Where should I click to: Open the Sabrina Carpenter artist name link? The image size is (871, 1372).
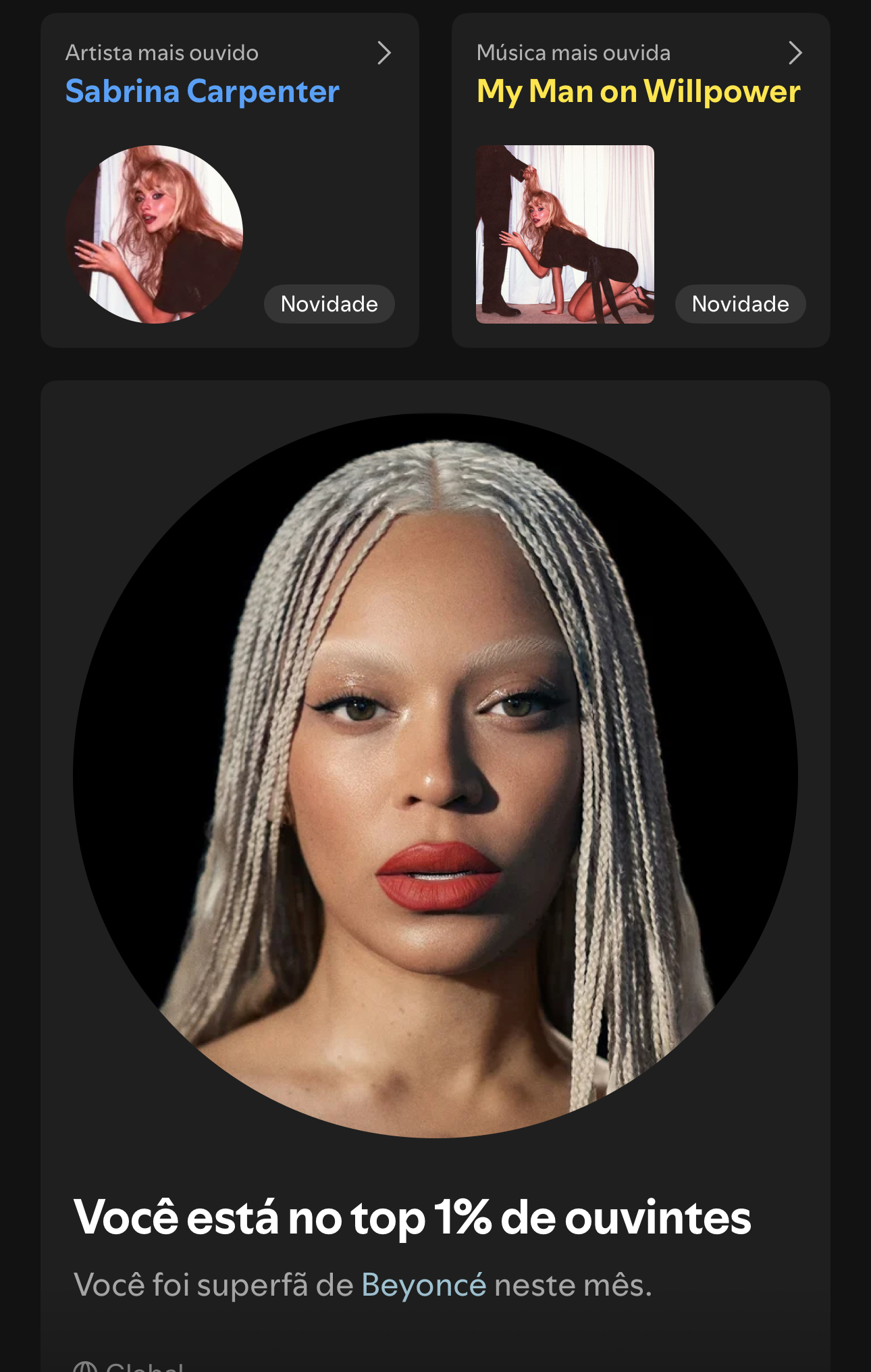pos(202,91)
